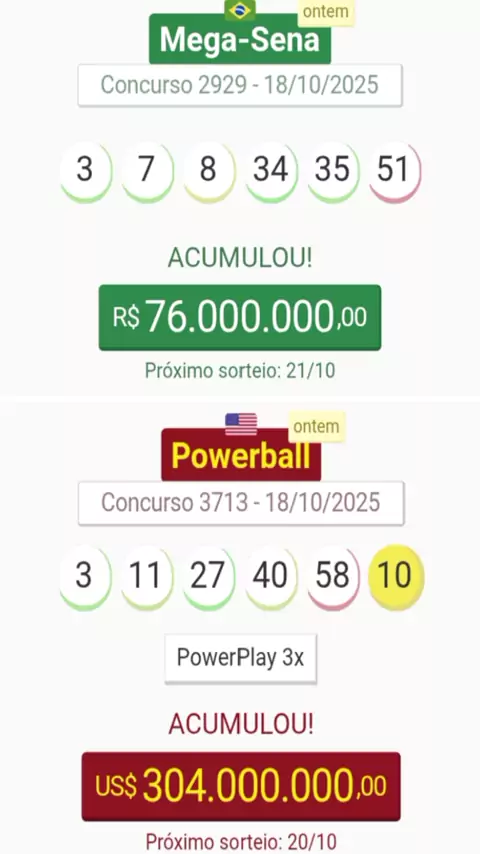Open Concurso 2929 draw details
The width and height of the screenshot is (480, 854).
tap(240, 85)
